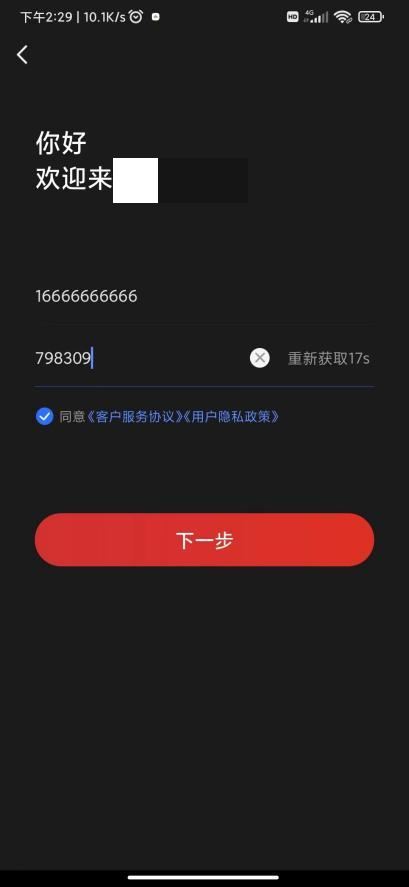
Task: Go back using the top-left arrow
Action: (22, 55)
